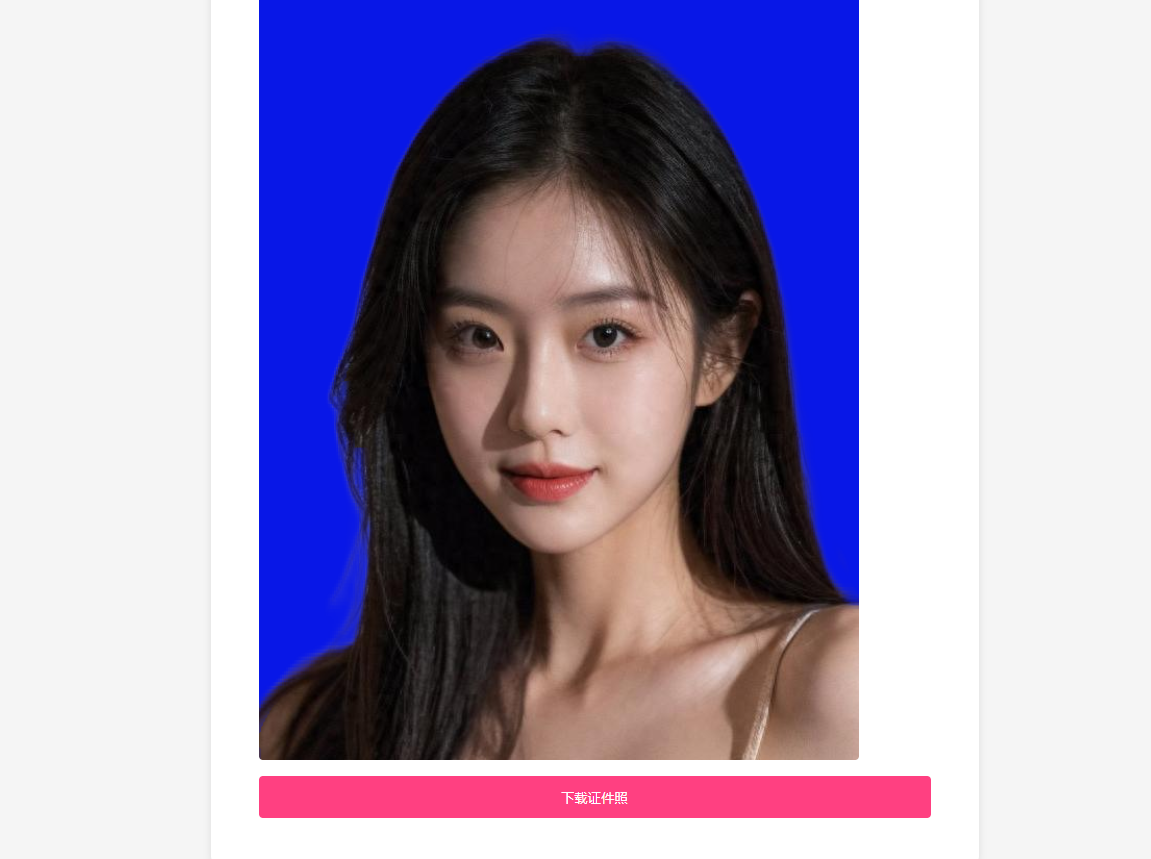The width and height of the screenshot is (1151, 859).
Task: Tap the 下载证件照 download button
Action: (594, 797)
